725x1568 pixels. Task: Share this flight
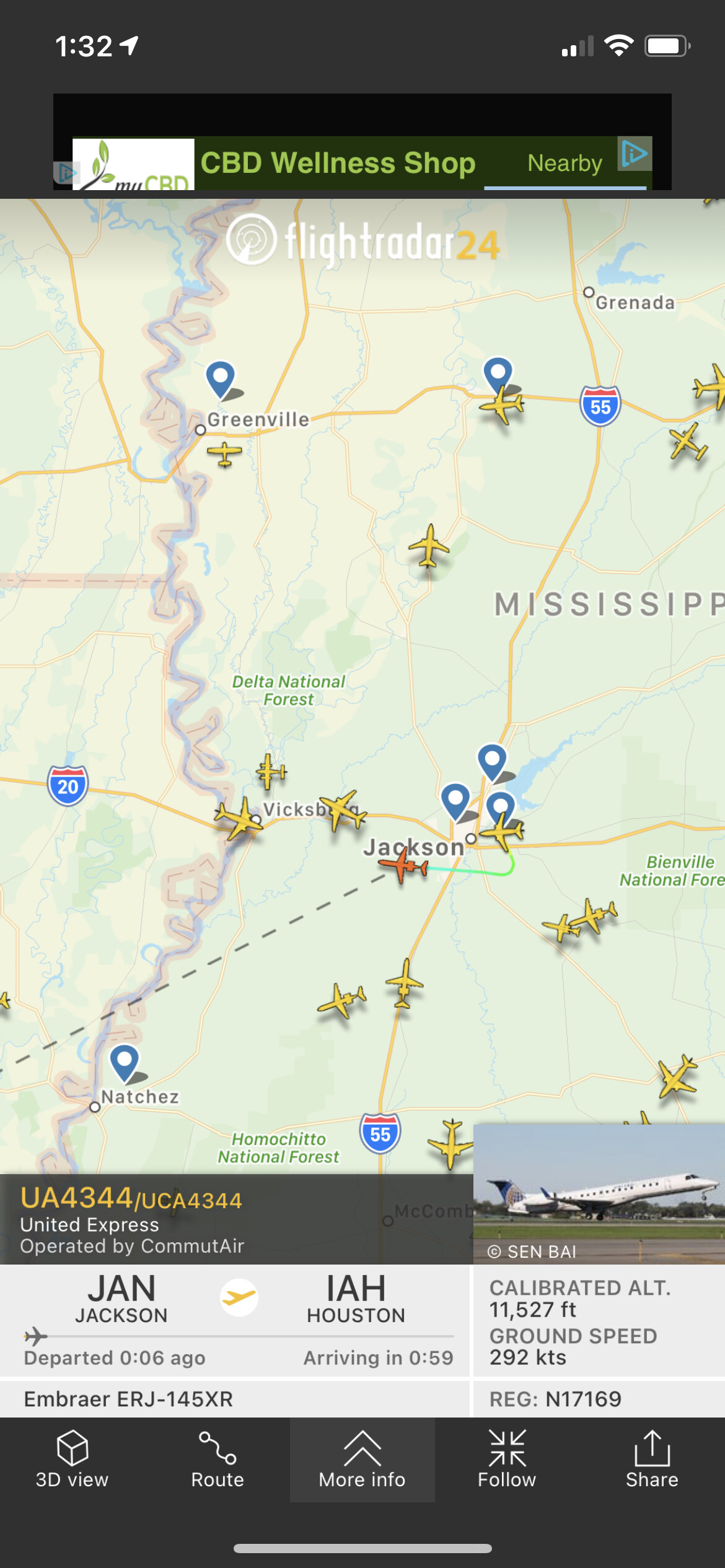click(x=651, y=1459)
